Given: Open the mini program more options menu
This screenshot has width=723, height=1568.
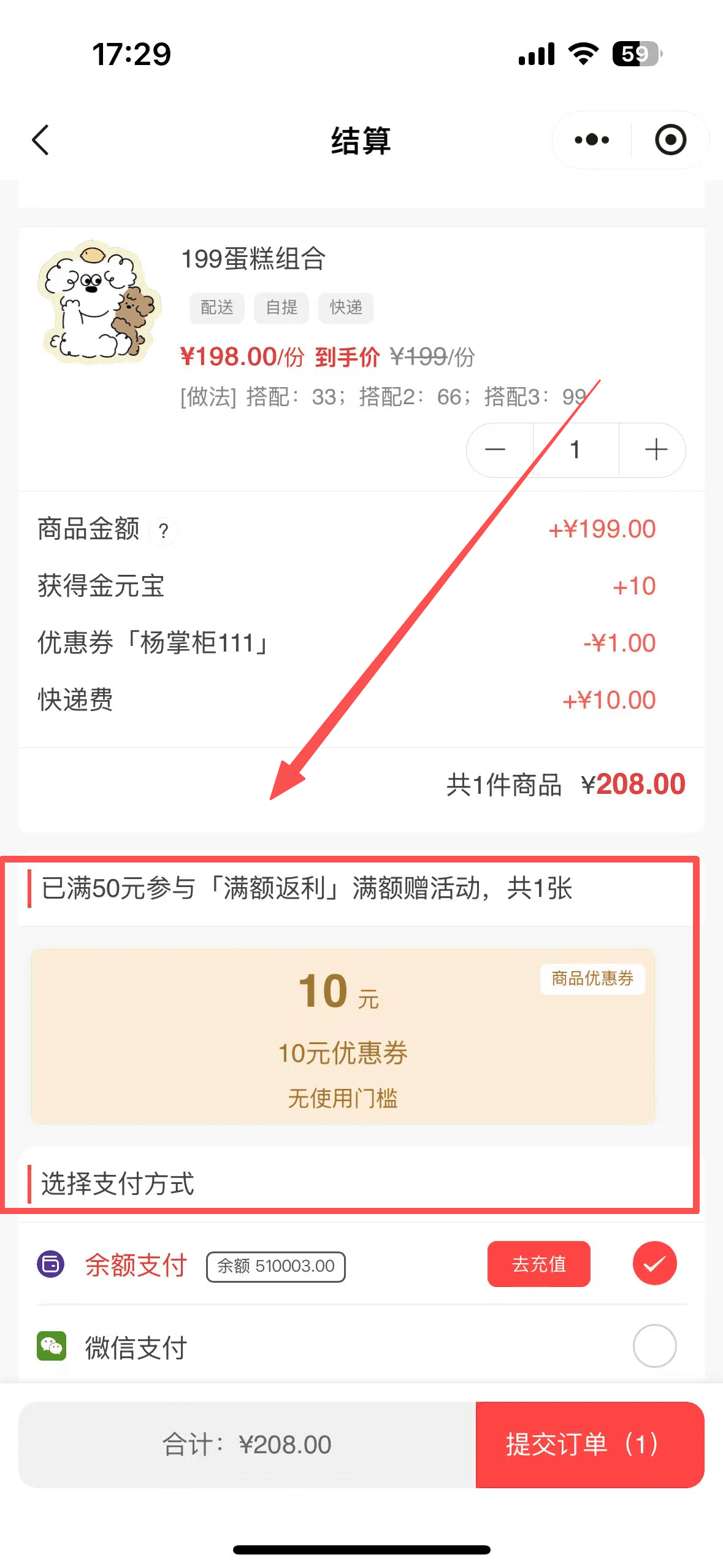Looking at the screenshot, I should (x=592, y=140).
